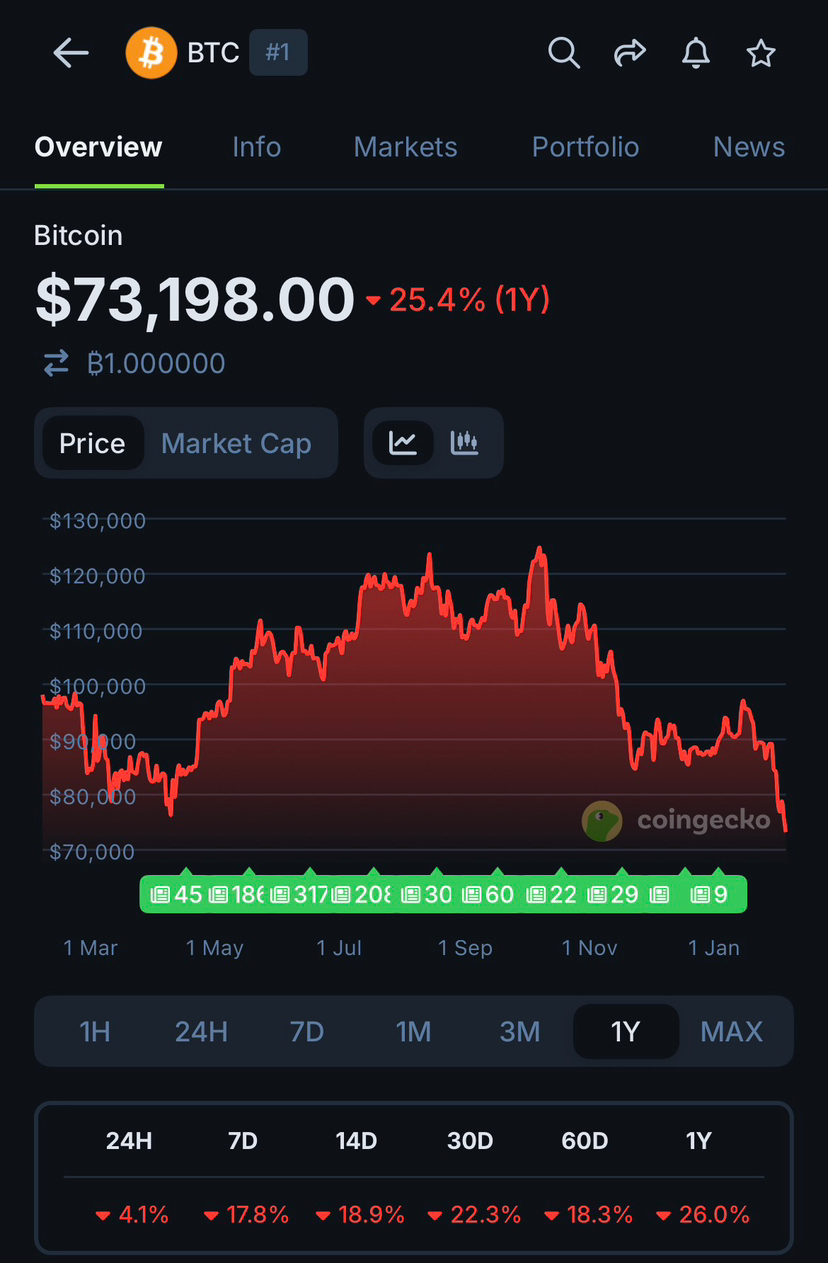
Task: Open the search magnifier icon
Action: click(564, 53)
